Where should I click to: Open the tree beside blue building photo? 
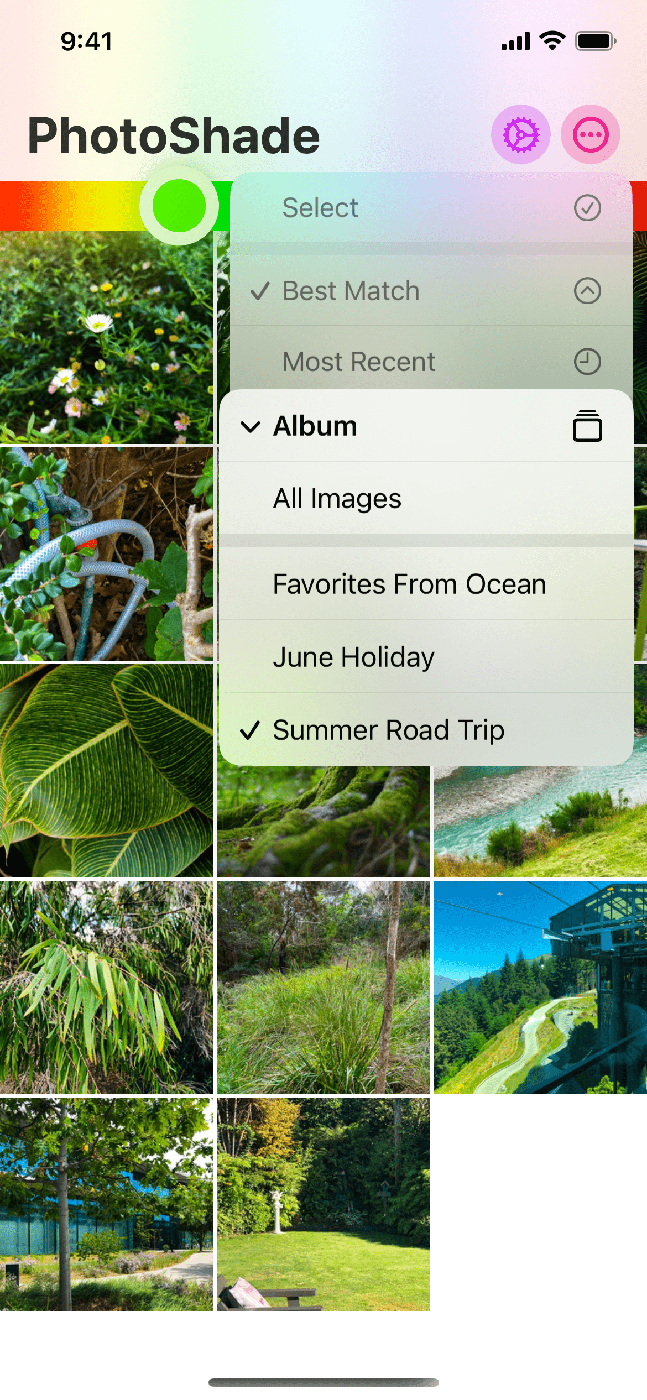pos(106,1204)
